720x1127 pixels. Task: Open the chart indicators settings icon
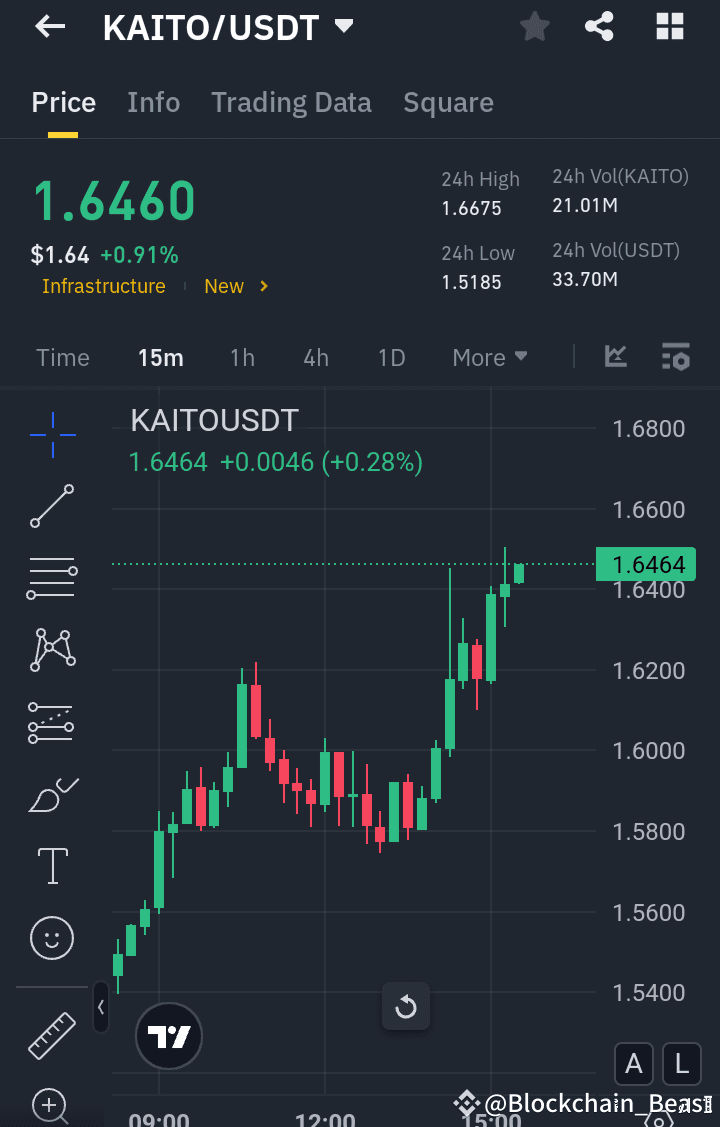[x=676, y=356]
